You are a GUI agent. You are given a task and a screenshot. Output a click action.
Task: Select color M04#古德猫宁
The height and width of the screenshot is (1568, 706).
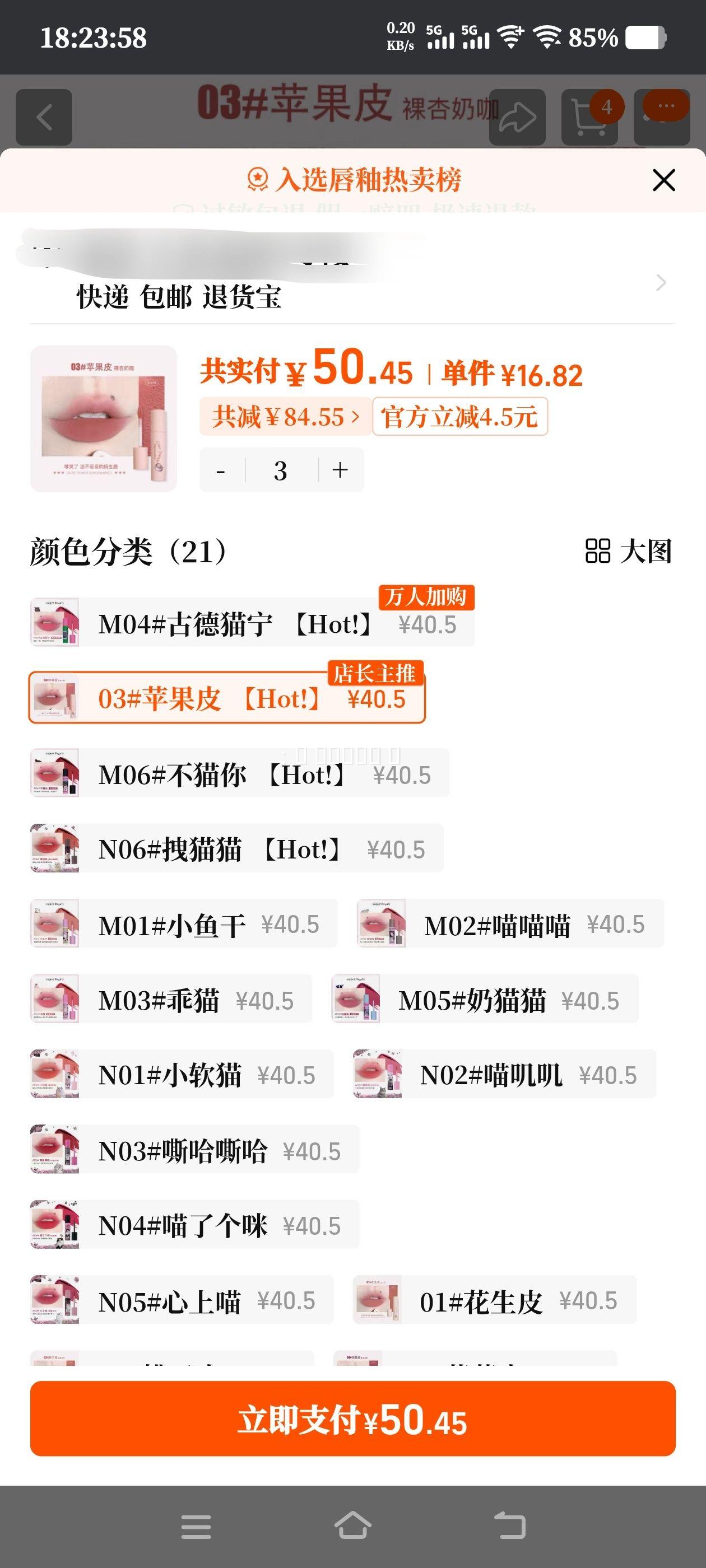(x=252, y=623)
